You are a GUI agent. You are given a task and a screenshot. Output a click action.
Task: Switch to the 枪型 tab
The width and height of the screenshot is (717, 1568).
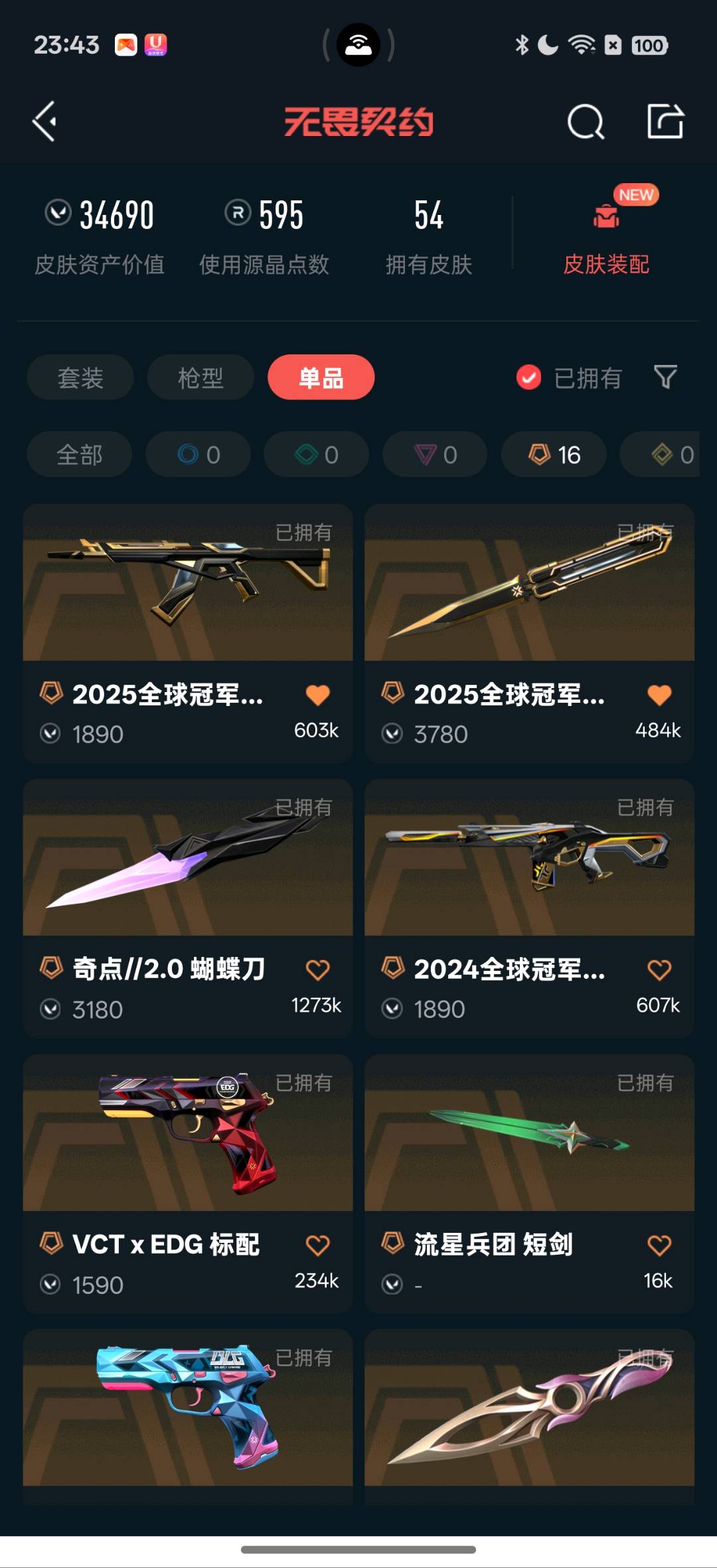click(200, 378)
